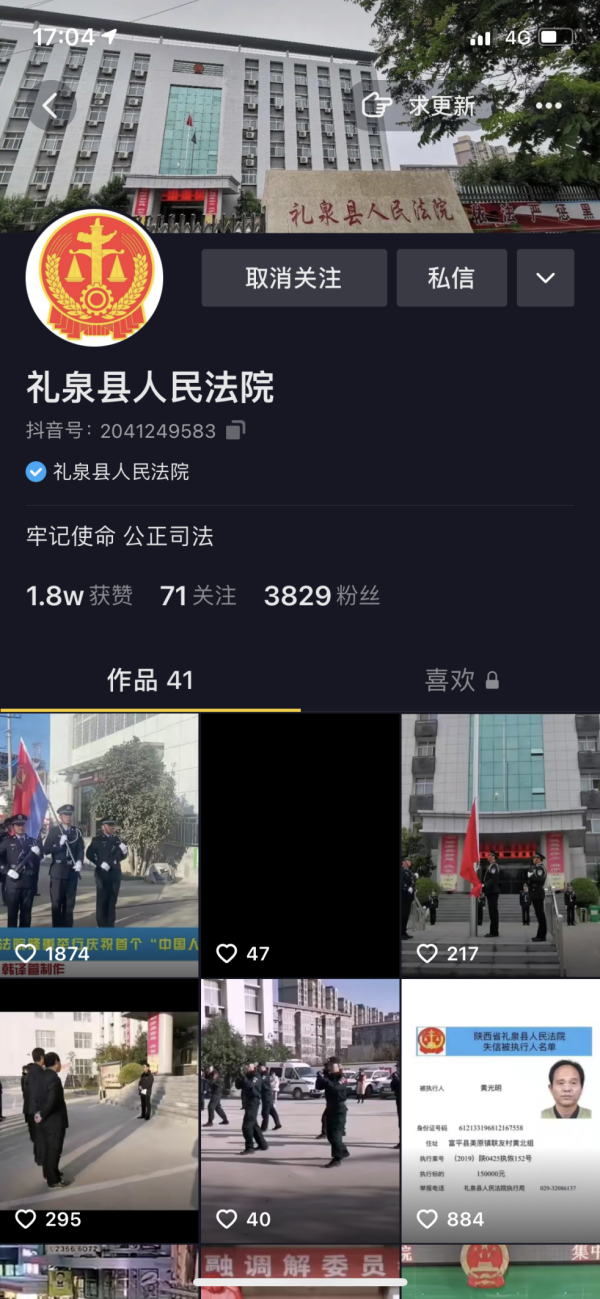
Task: Open the flag-raising video with 217 likes
Action: pyautogui.click(x=500, y=845)
